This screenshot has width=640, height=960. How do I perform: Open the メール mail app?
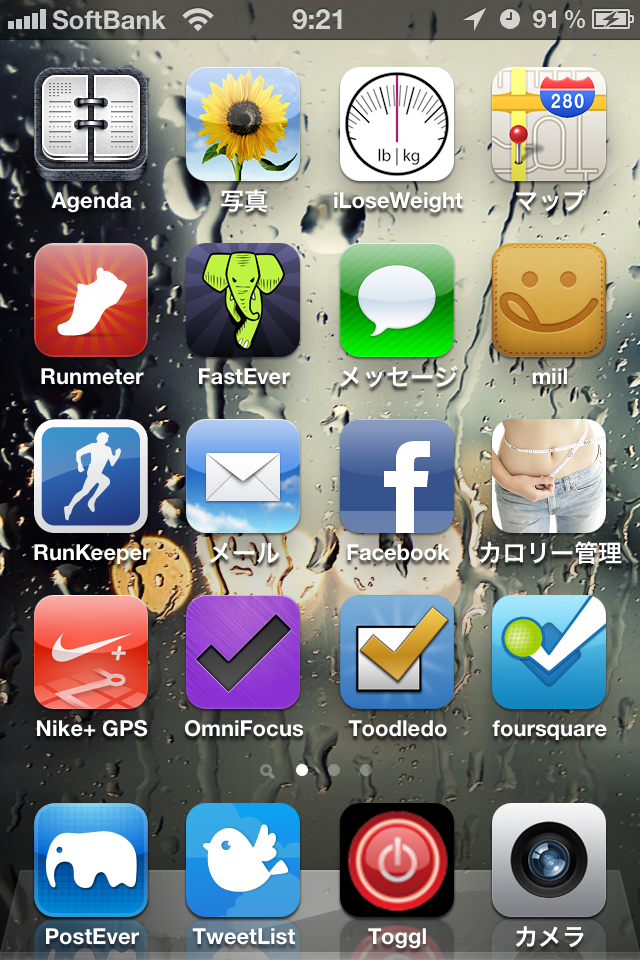pos(243,476)
